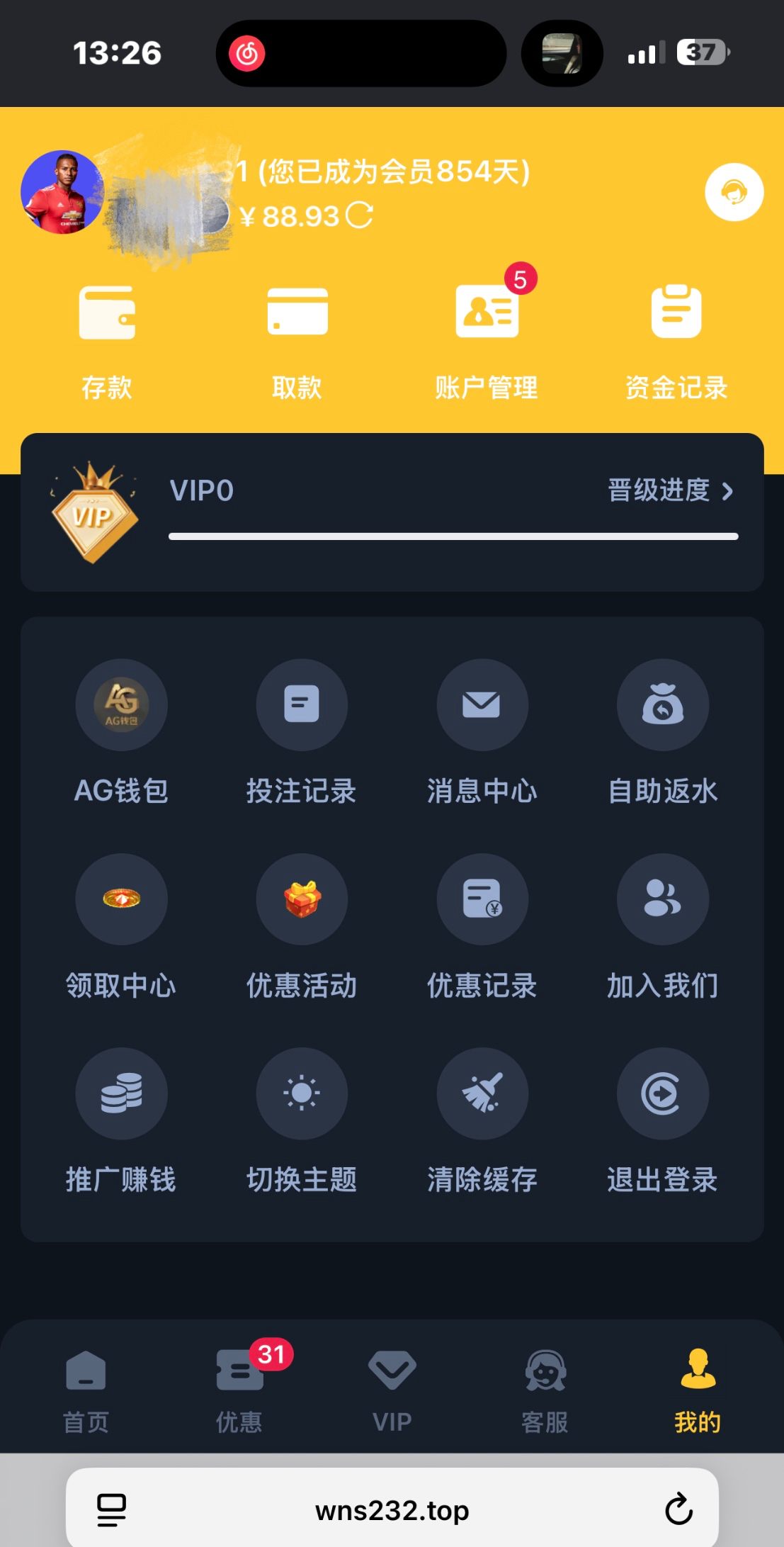
Task: Select 切换主题 to switch theme
Action: 302,1121
